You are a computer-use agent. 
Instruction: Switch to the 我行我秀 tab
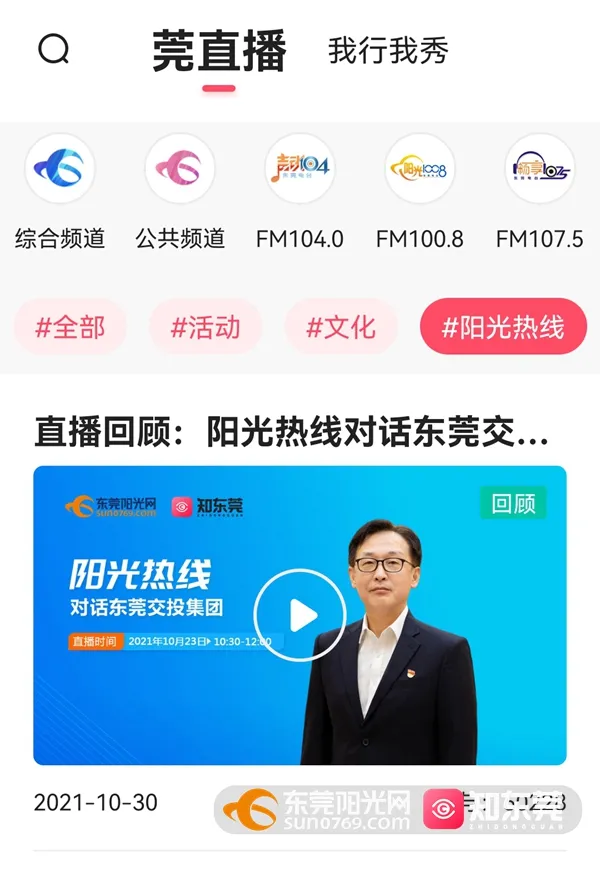(388, 50)
